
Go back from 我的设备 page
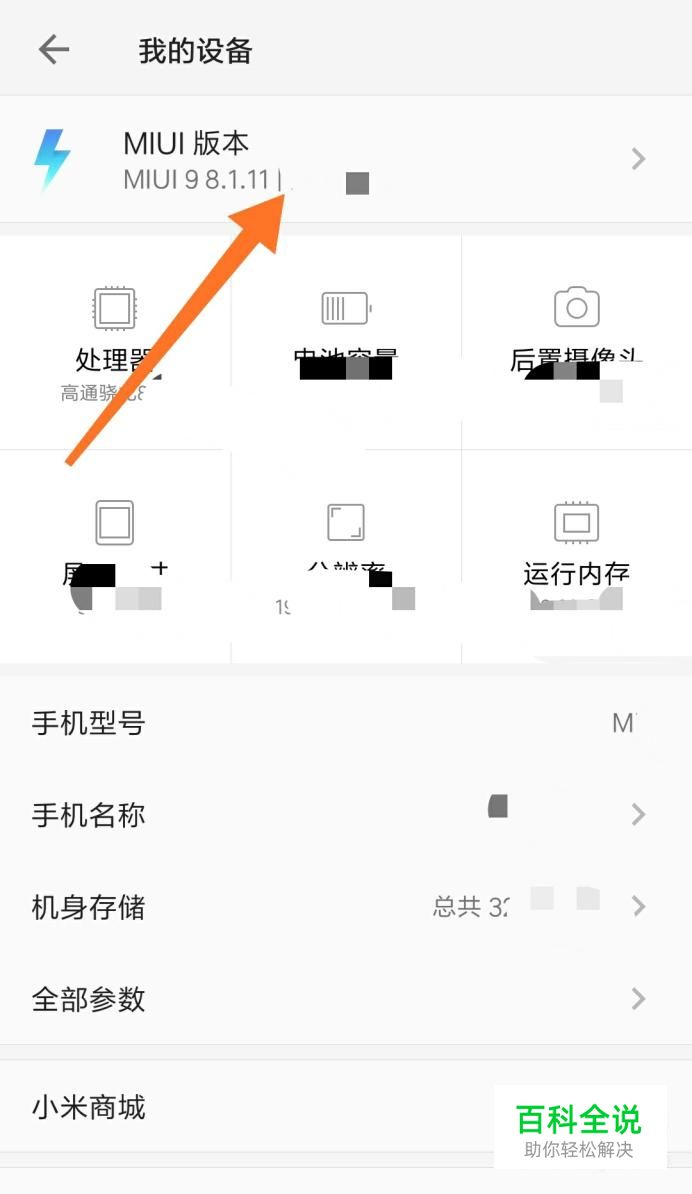coord(54,50)
